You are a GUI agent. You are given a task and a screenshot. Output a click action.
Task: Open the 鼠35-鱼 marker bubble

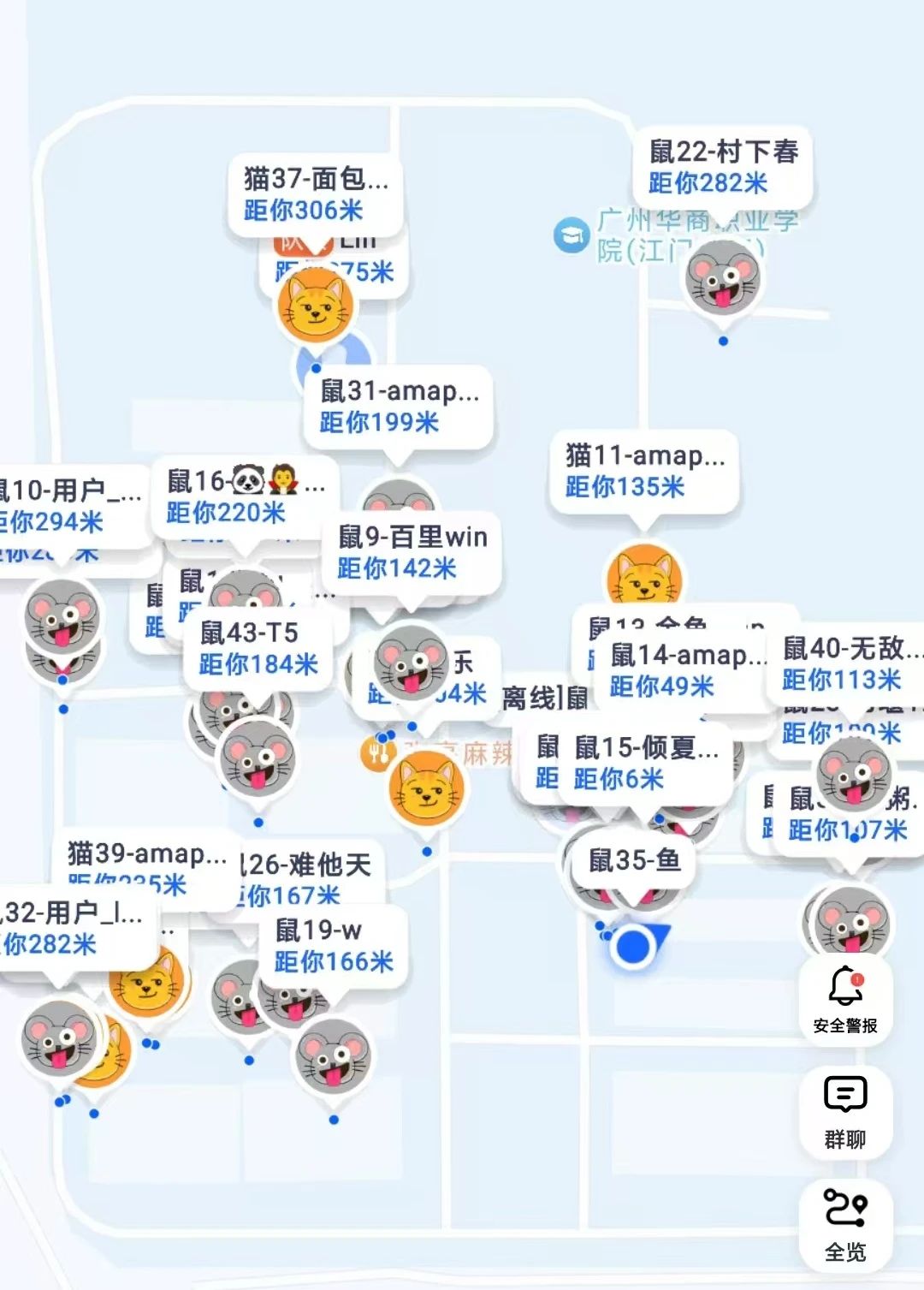pyautogui.click(x=634, y=861)
